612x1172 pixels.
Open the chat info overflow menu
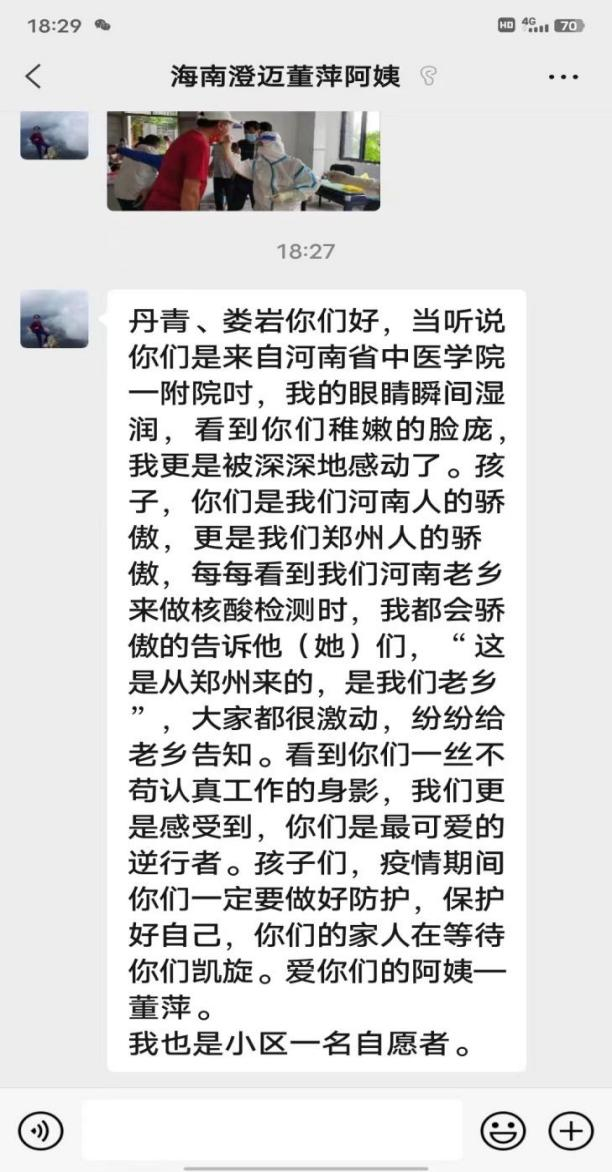pos(564,76)
